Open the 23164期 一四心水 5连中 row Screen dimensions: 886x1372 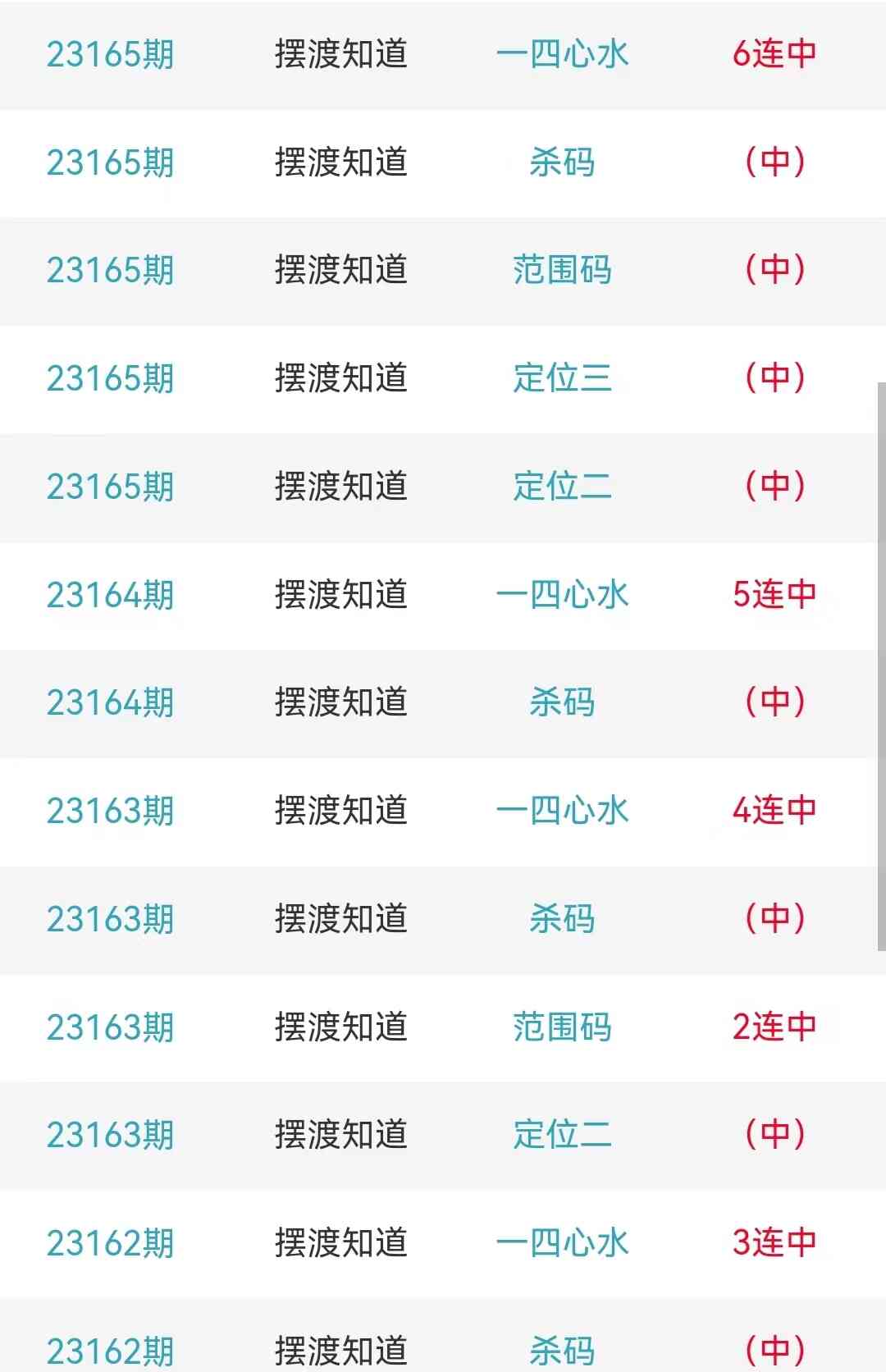coord(562,595)
